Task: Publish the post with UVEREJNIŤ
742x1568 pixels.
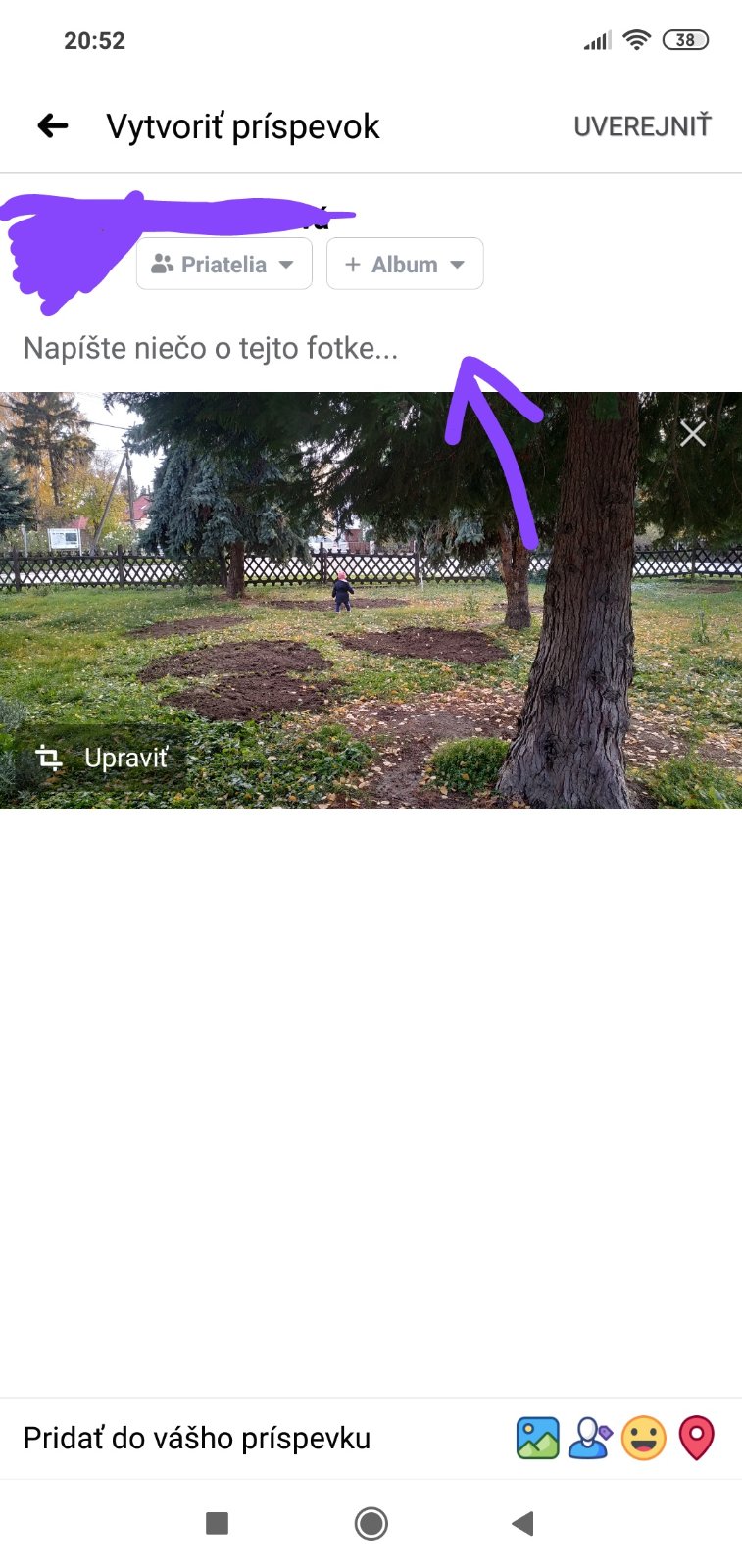Action: pyautogui.click(x=642, y=126)
